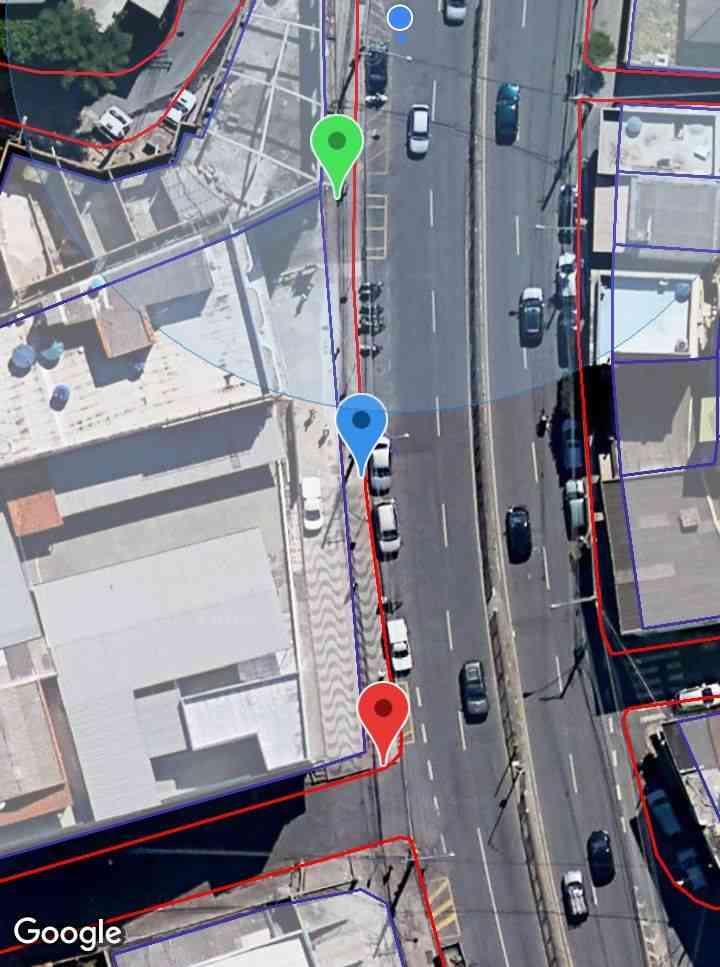Select the blue map pin marker
Image resolution: width=720 pixels, height=967 pixels.
(x=361, y=424)
